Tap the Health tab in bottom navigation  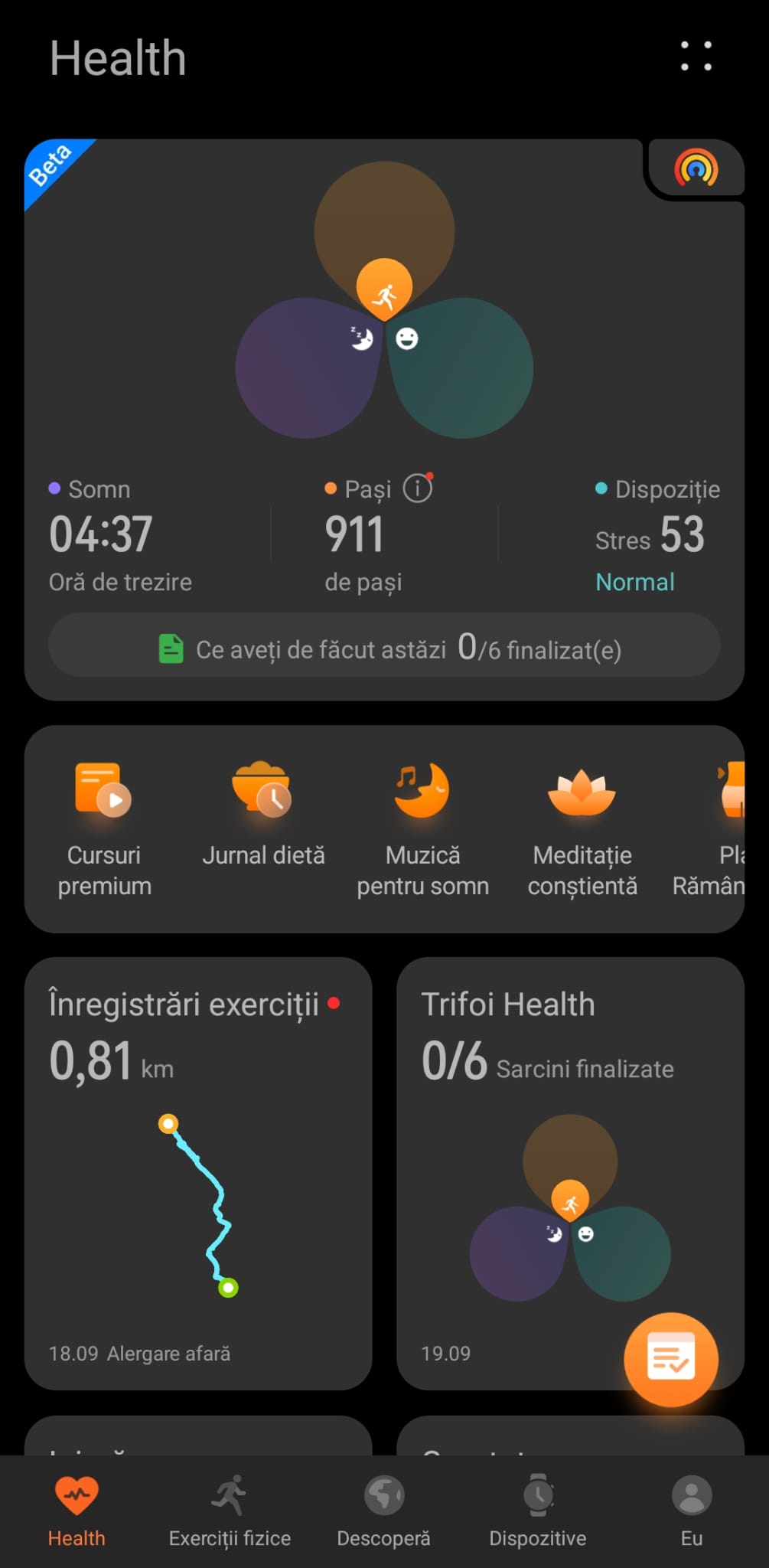point(77,1510)
